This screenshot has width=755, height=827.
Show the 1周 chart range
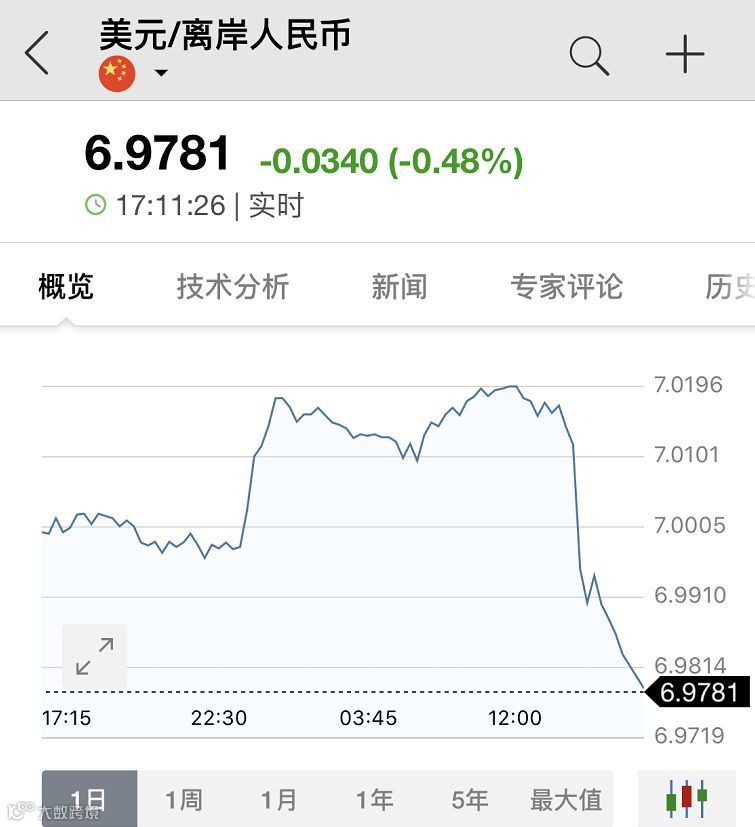[184, 799]
